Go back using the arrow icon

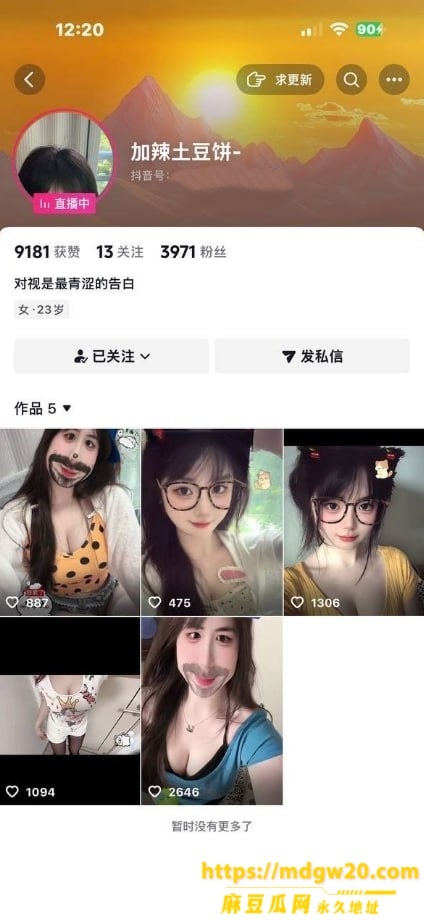[29, 79]
